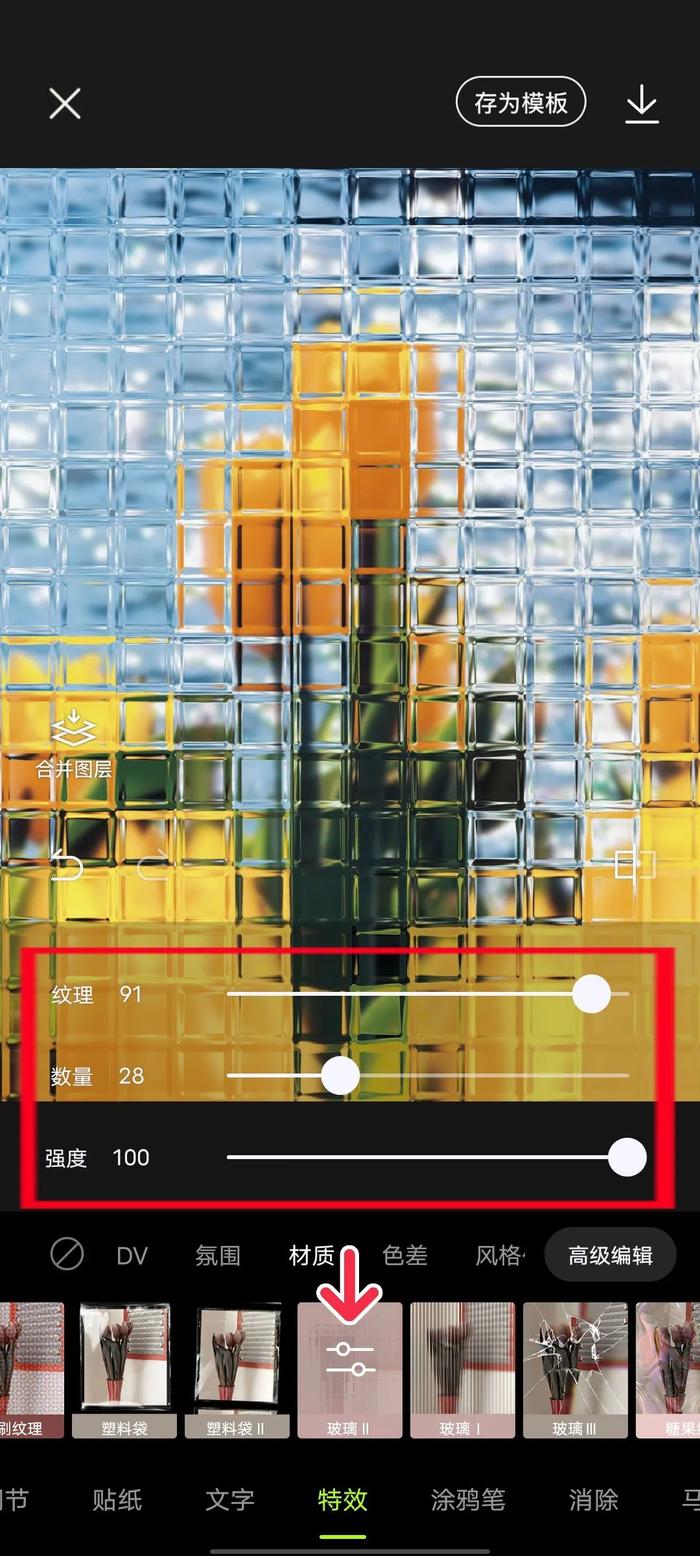Tap the 数量 slider track
This screenshot has height=1556, width=700.
tap(428, 1076)
